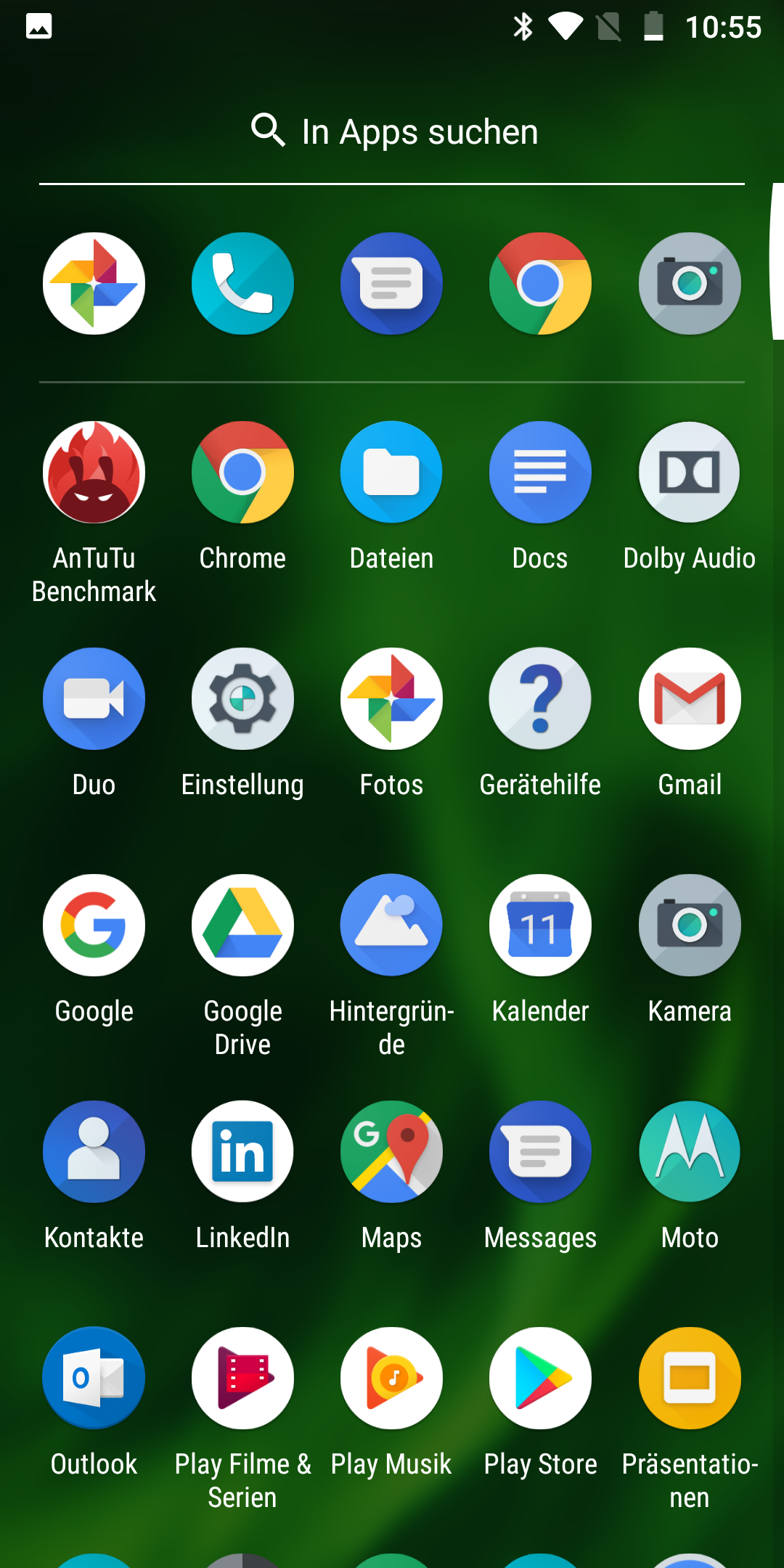Open Kalender app
This screenshot has height=1568, width=784.
(x=540, y=926)
